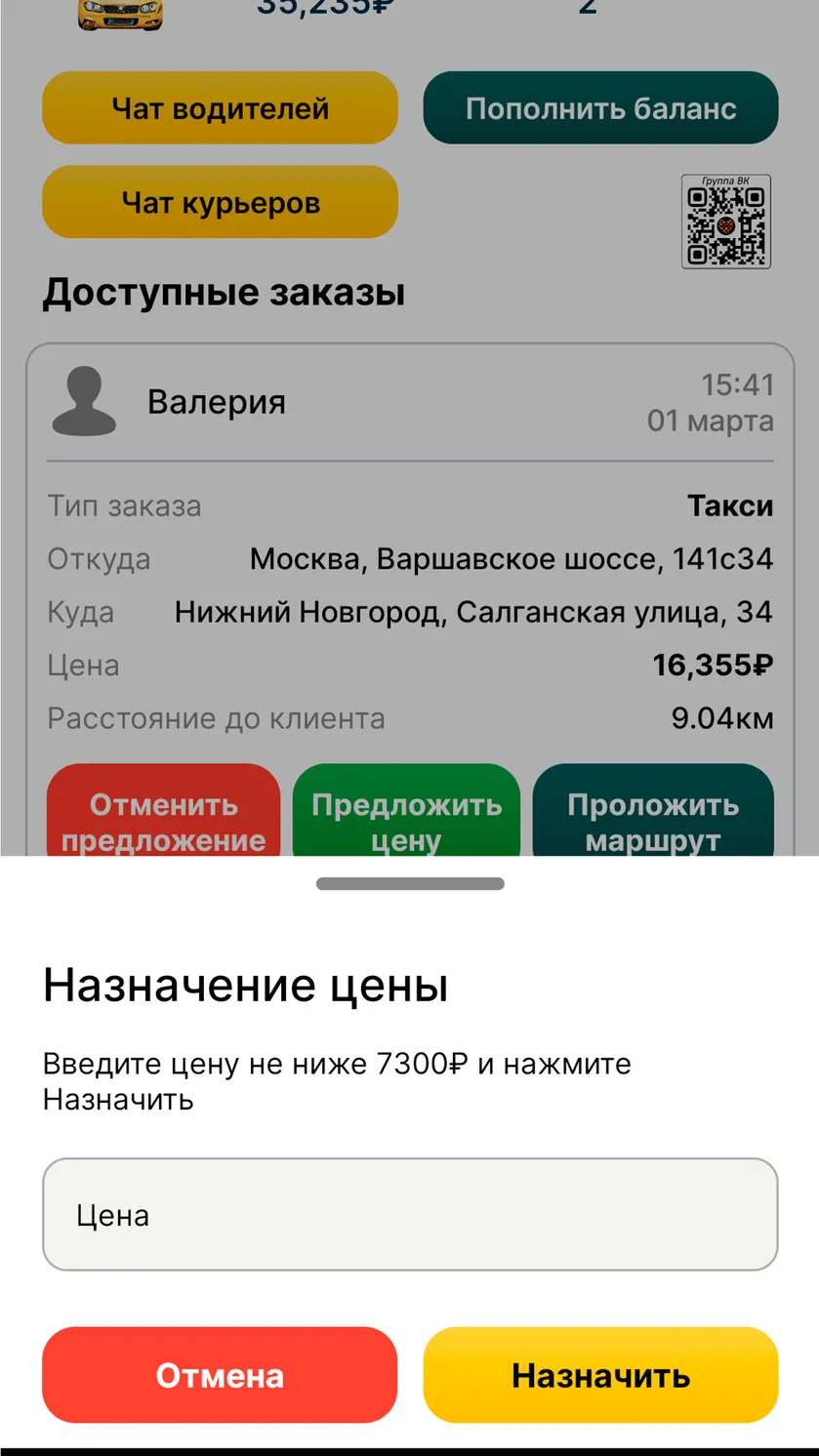Tap Предложить цену button
Image resolution: width=819 pixels, height=1456 pixels.
pyautogui.click(x=406, y=810)
